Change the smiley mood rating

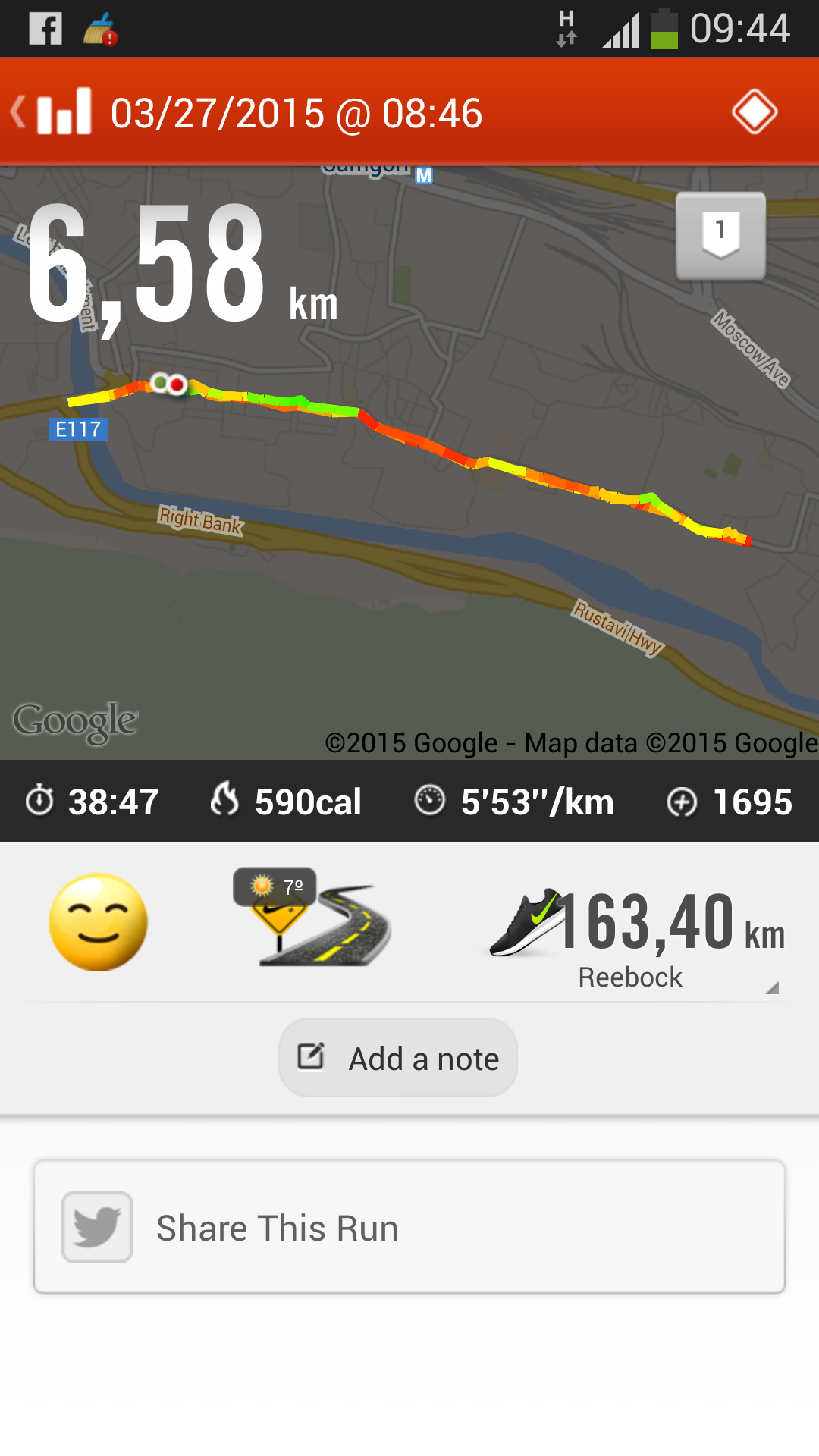pyautogui.click(x=98, y=921)
